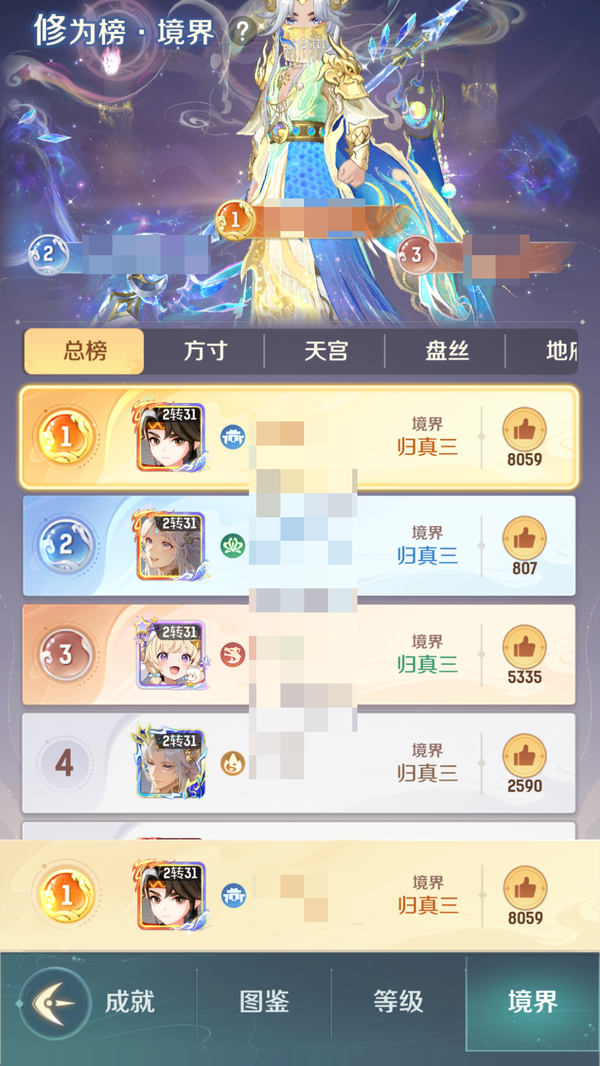Like the rank 4 player with 2590 likes
Viewport: 600px width, 1066px height.
tap(524, 756)
